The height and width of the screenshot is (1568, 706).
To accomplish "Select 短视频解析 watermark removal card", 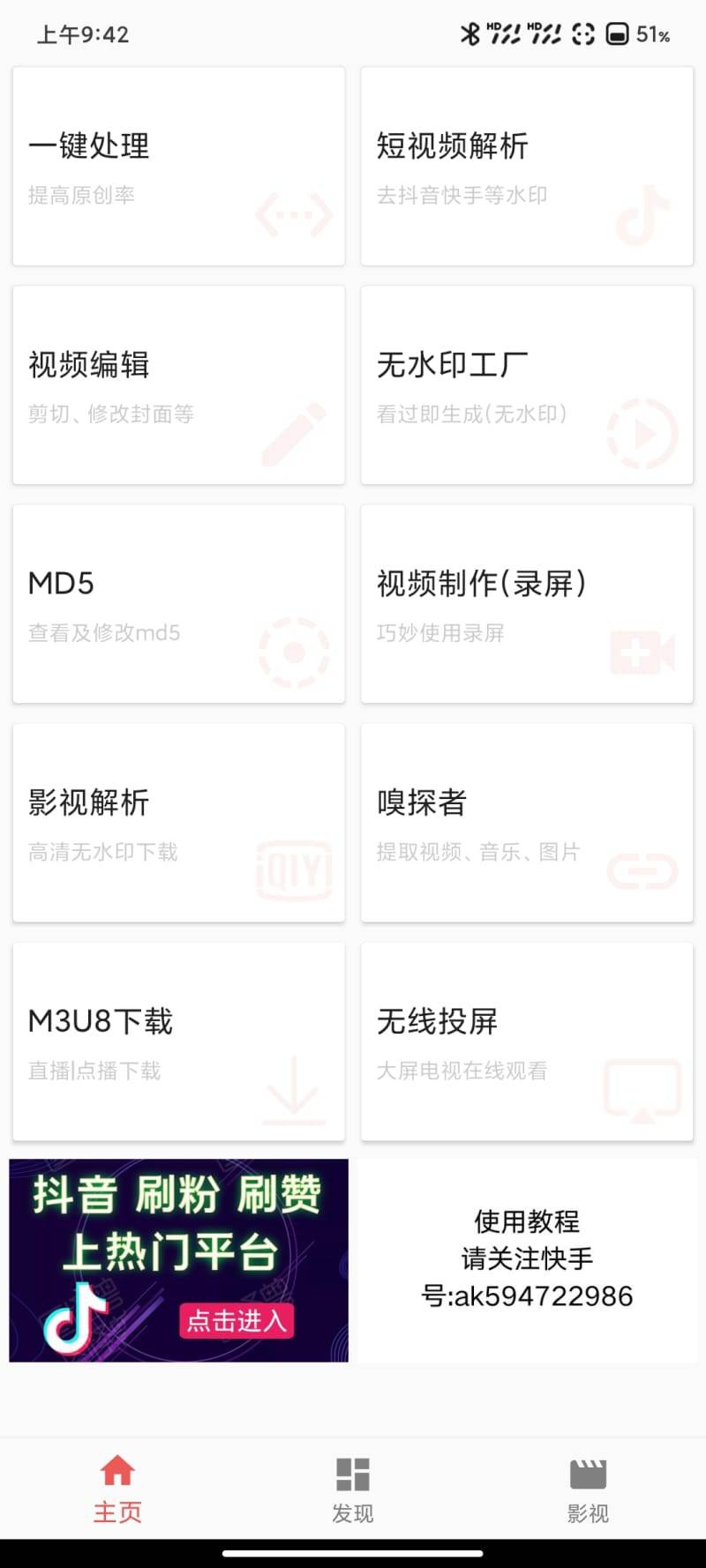I will coord(527,166).
